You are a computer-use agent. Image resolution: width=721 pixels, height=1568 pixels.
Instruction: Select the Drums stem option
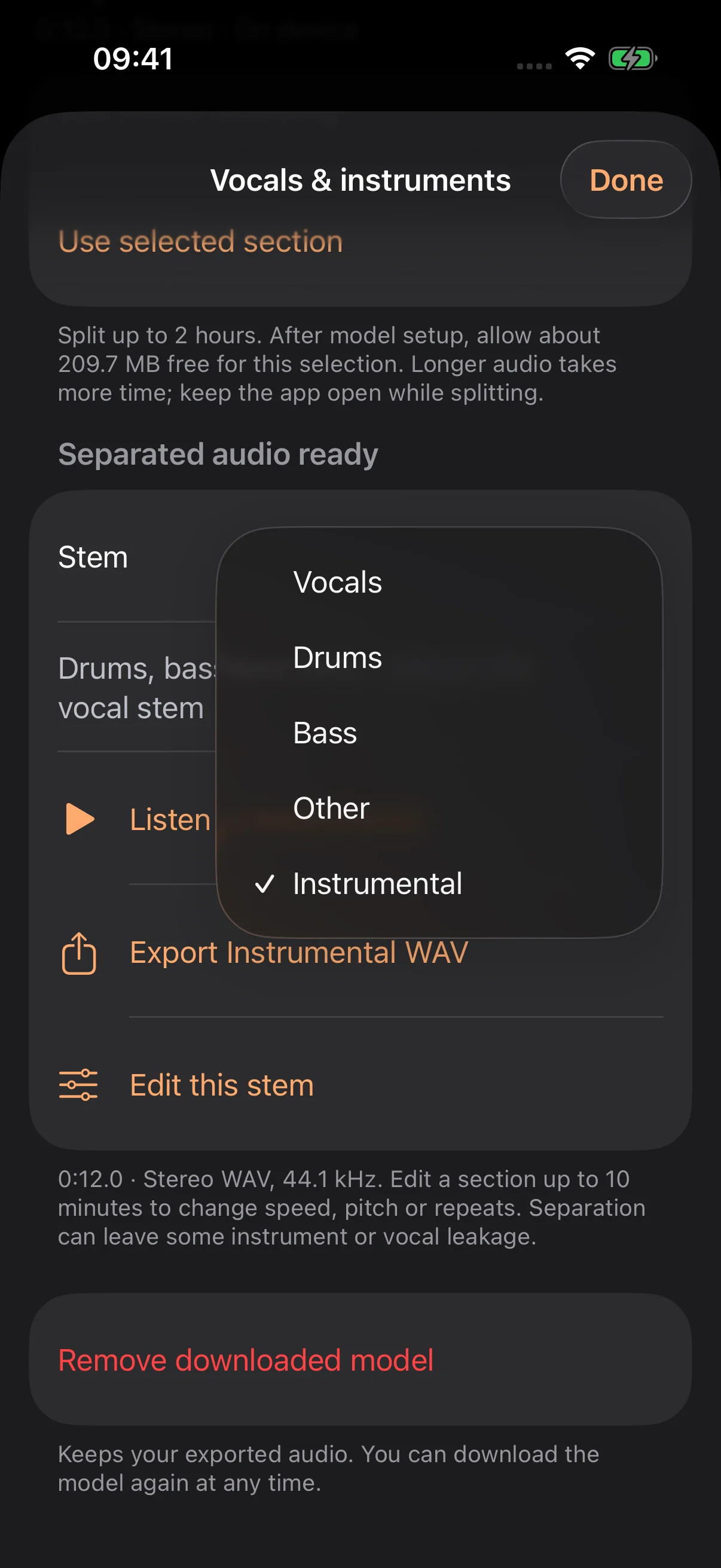439,657
